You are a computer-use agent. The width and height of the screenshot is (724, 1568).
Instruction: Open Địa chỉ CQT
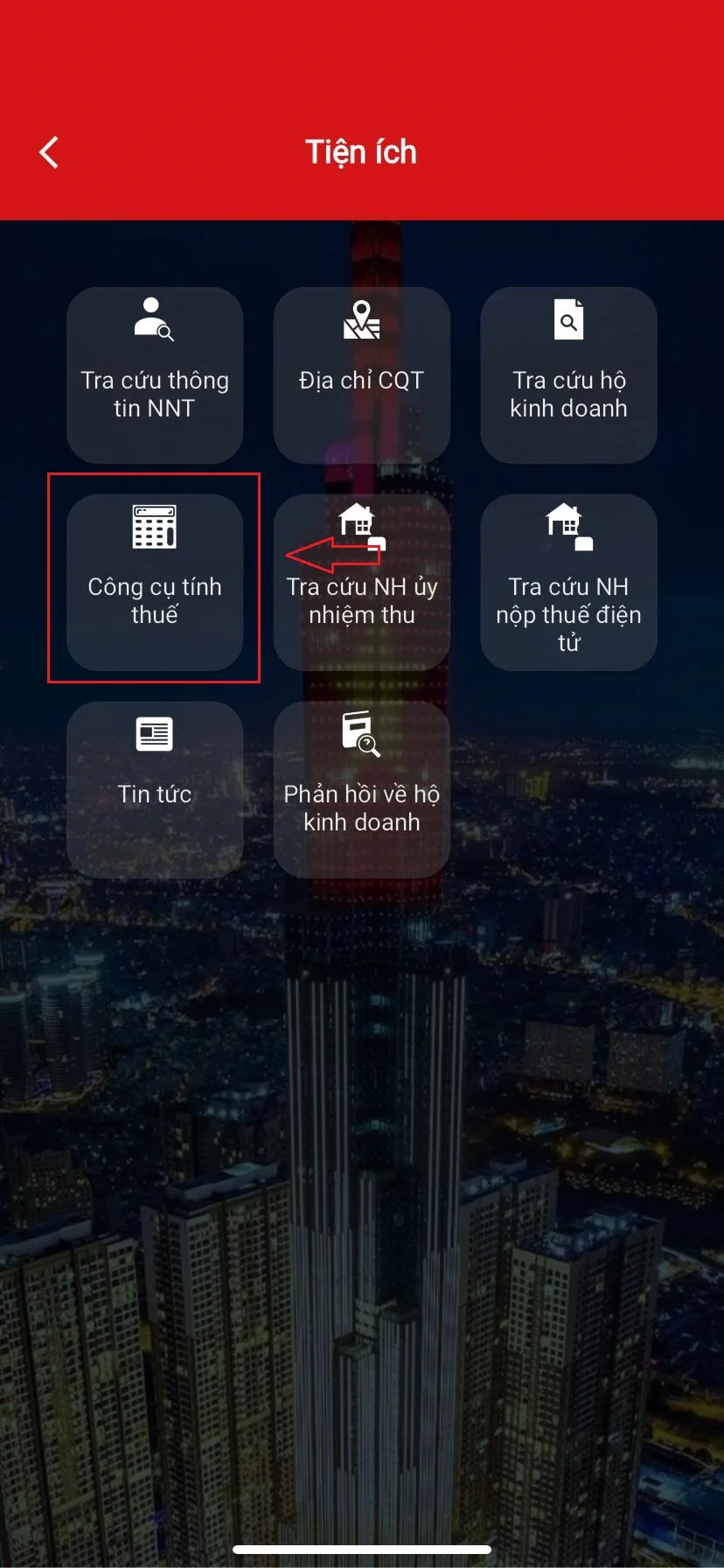361,374
